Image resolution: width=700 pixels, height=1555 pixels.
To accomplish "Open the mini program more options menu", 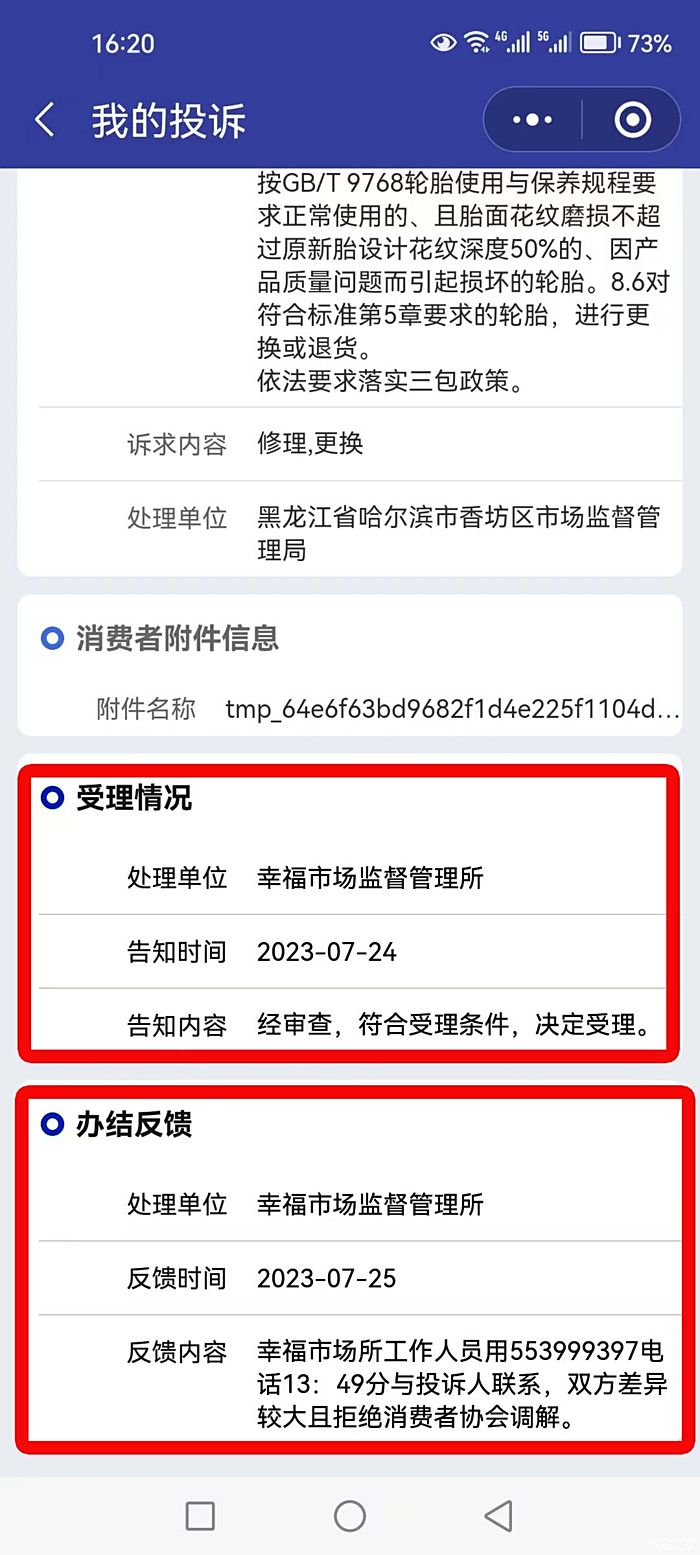I will click(x=532, y=120).
